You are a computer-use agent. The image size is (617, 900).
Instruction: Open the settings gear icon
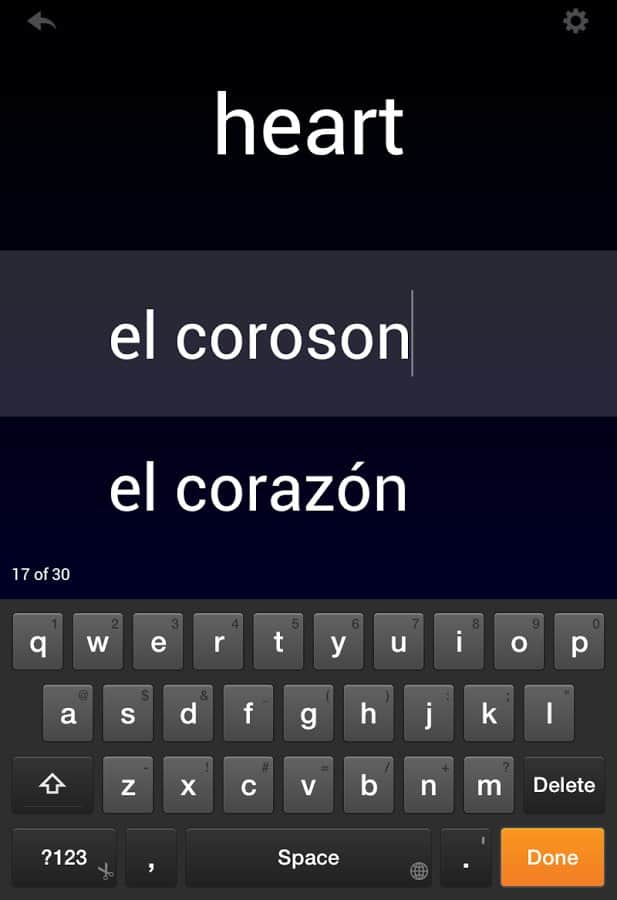pyautogui.click(x=575, y=21)
